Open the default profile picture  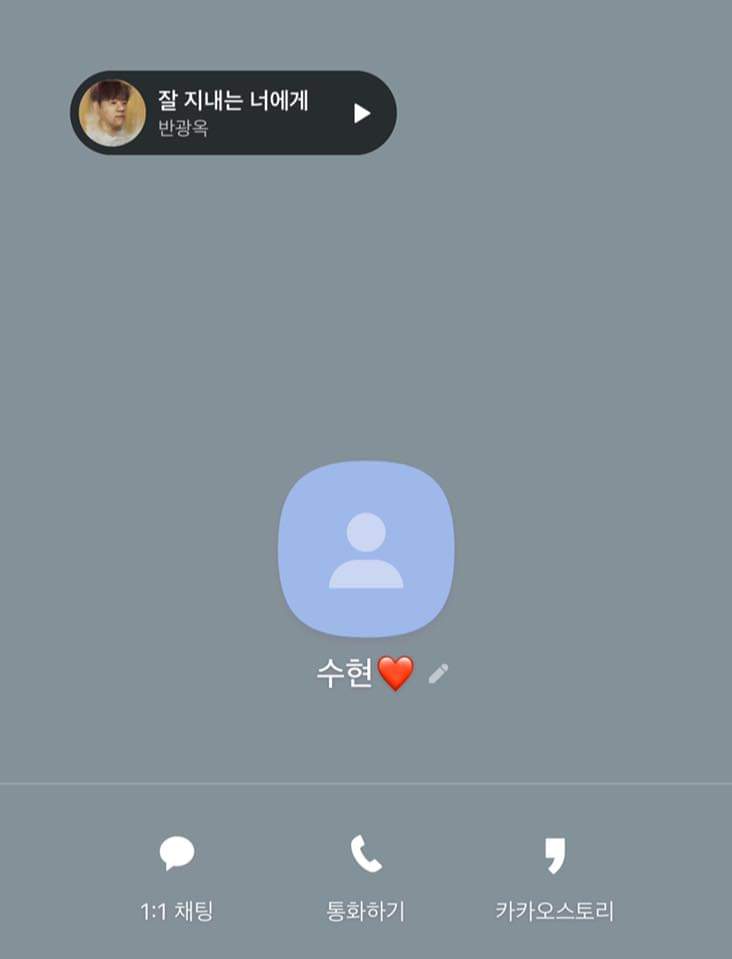(x=366, y=548)
